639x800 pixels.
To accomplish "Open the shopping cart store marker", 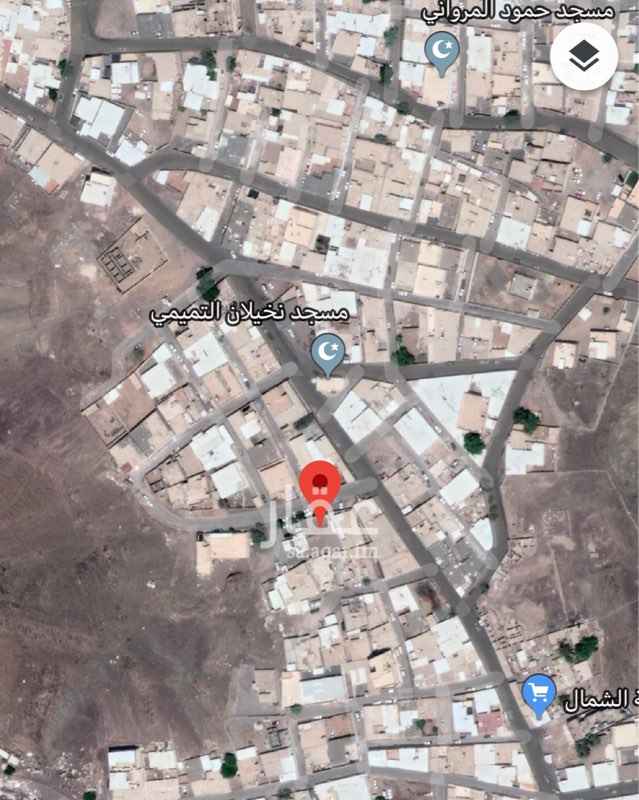I will [x=539, y=693].
